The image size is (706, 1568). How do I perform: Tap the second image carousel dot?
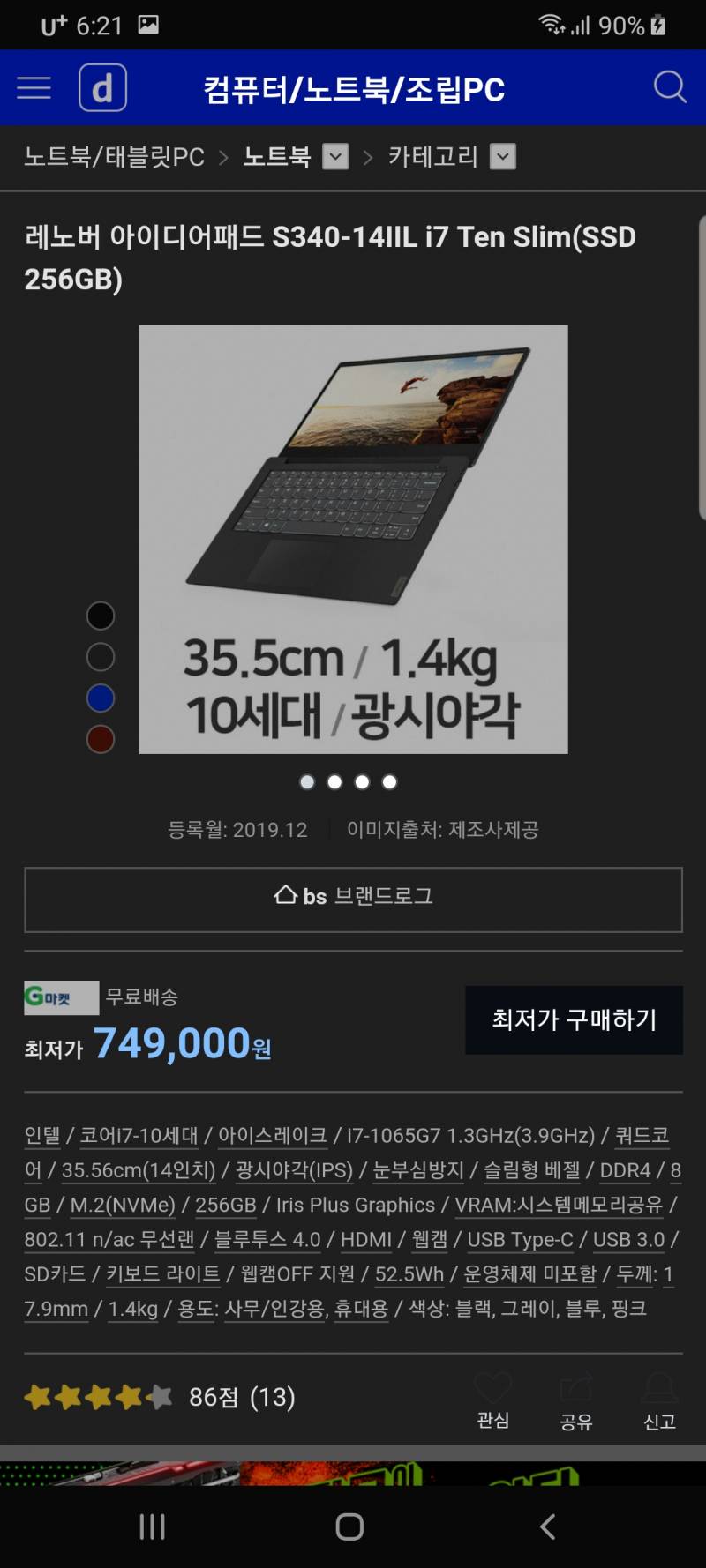tap(334, 781)
